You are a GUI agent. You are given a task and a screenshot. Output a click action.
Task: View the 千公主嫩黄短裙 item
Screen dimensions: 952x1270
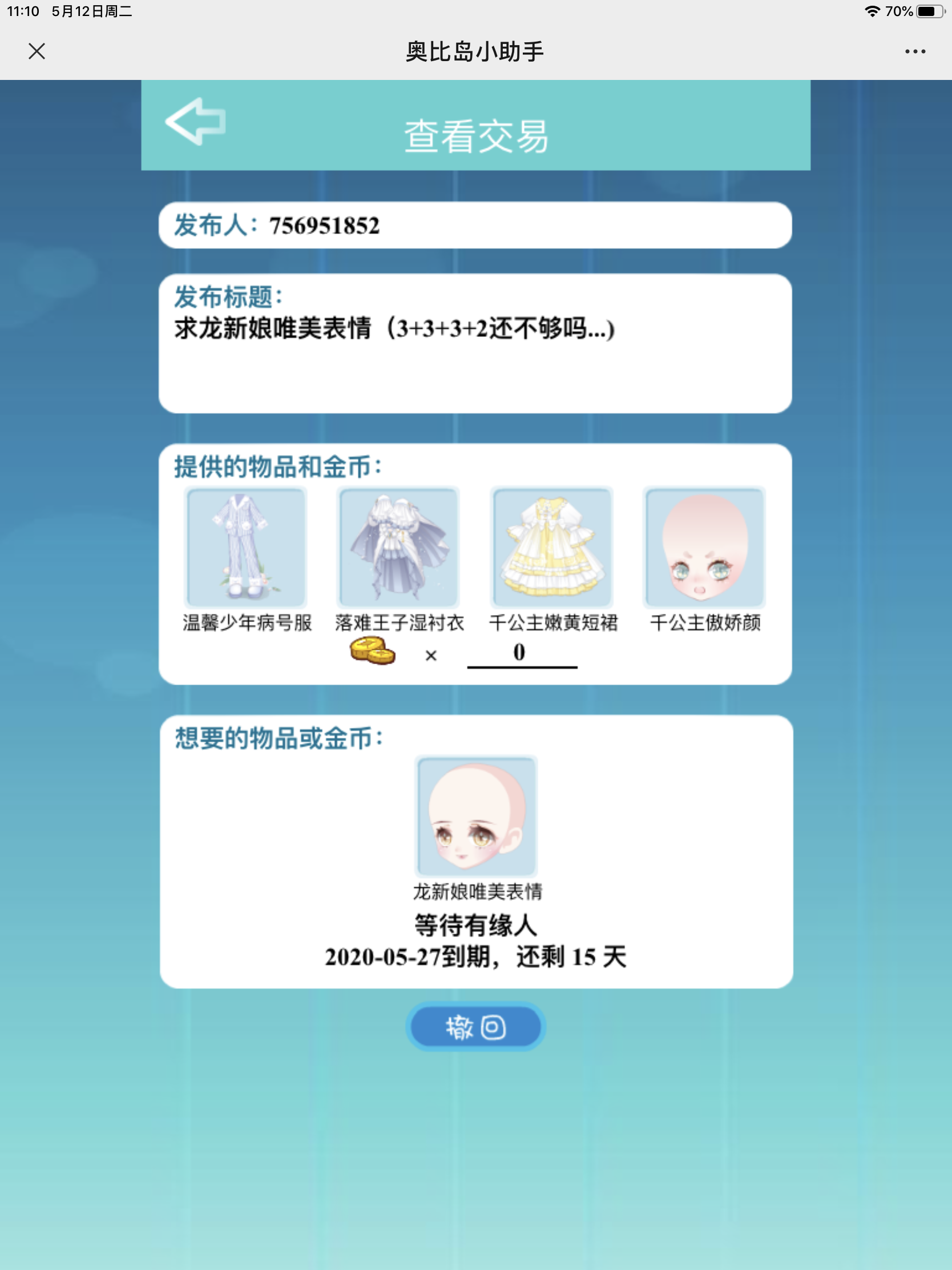tap(552, 548)
